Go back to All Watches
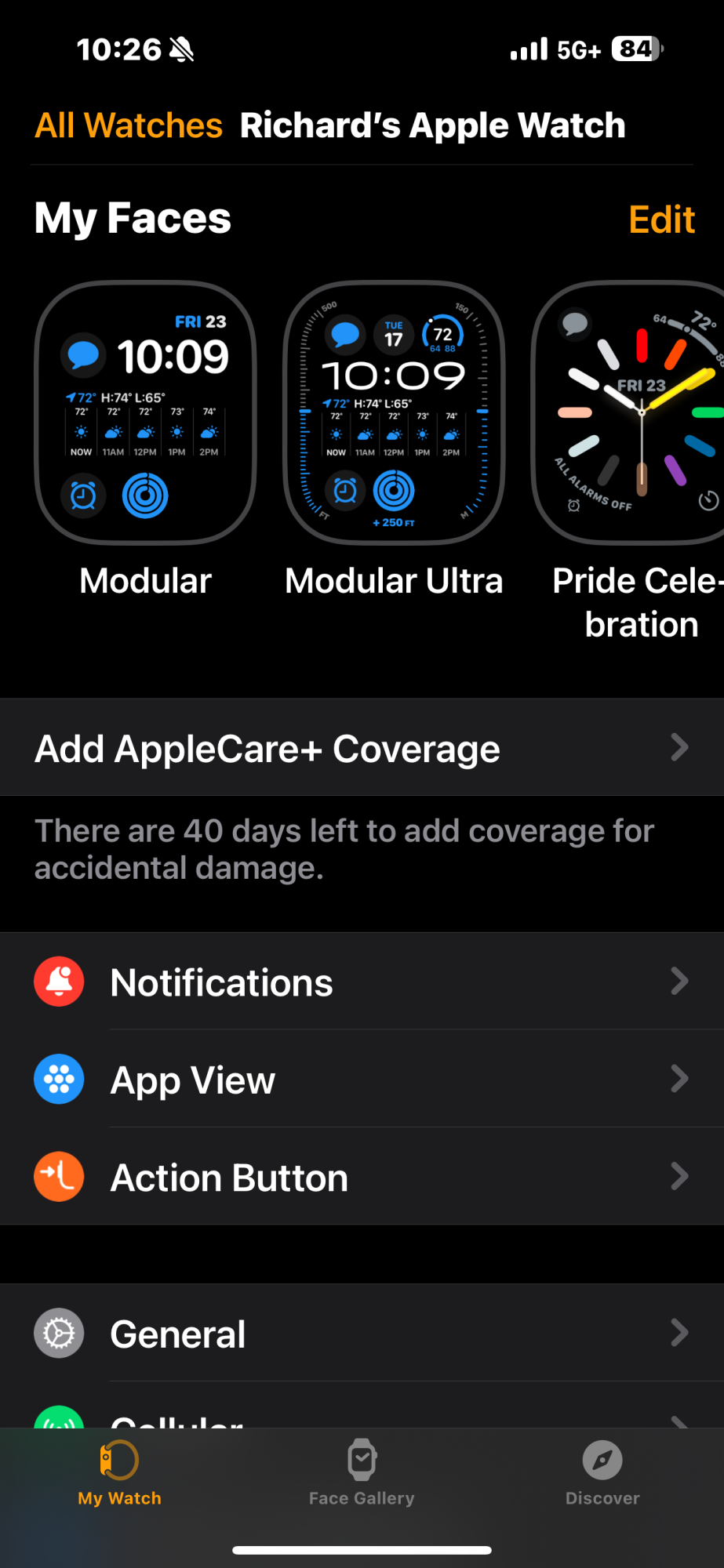The height and width of the screenshot is (1568, 724). [129, 125]
